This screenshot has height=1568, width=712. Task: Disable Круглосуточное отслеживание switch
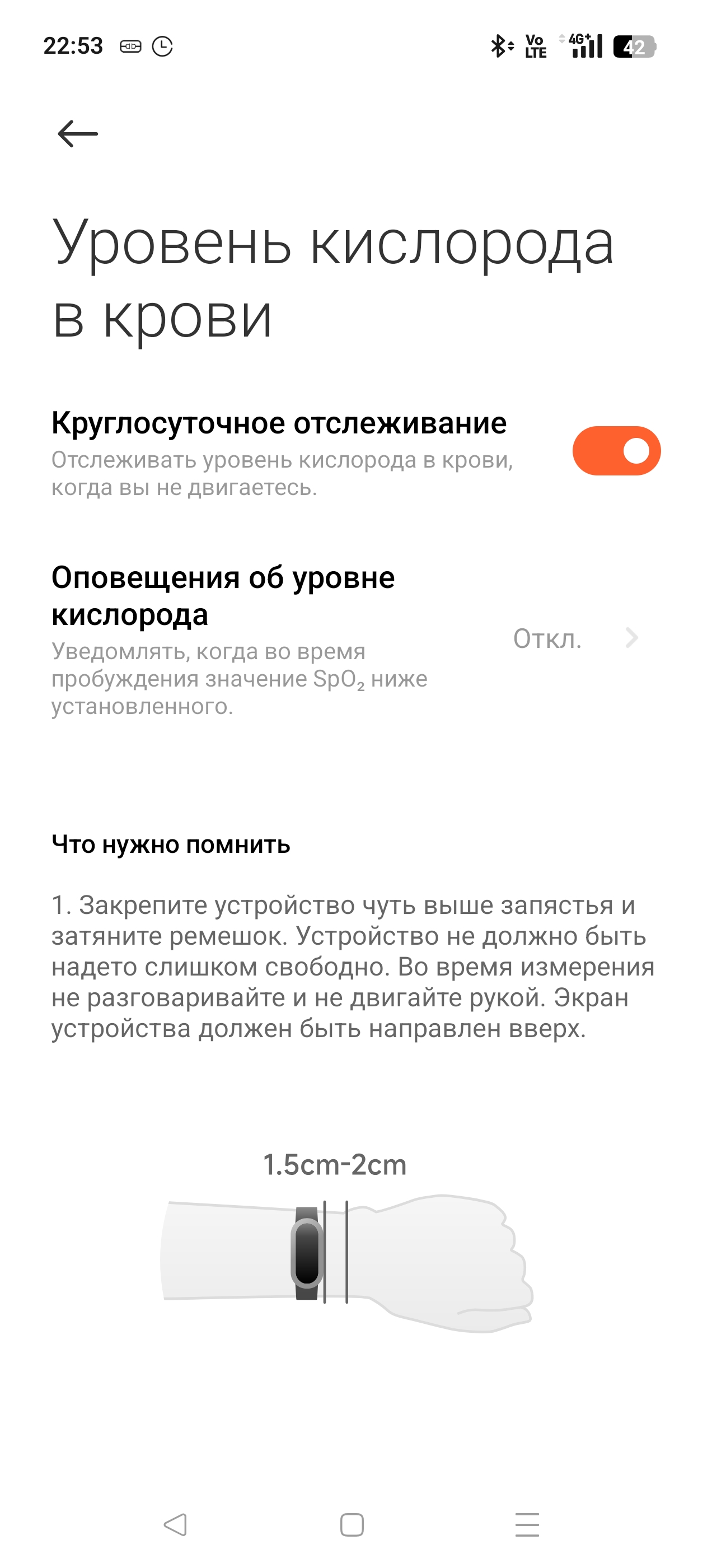pos(616,451)
